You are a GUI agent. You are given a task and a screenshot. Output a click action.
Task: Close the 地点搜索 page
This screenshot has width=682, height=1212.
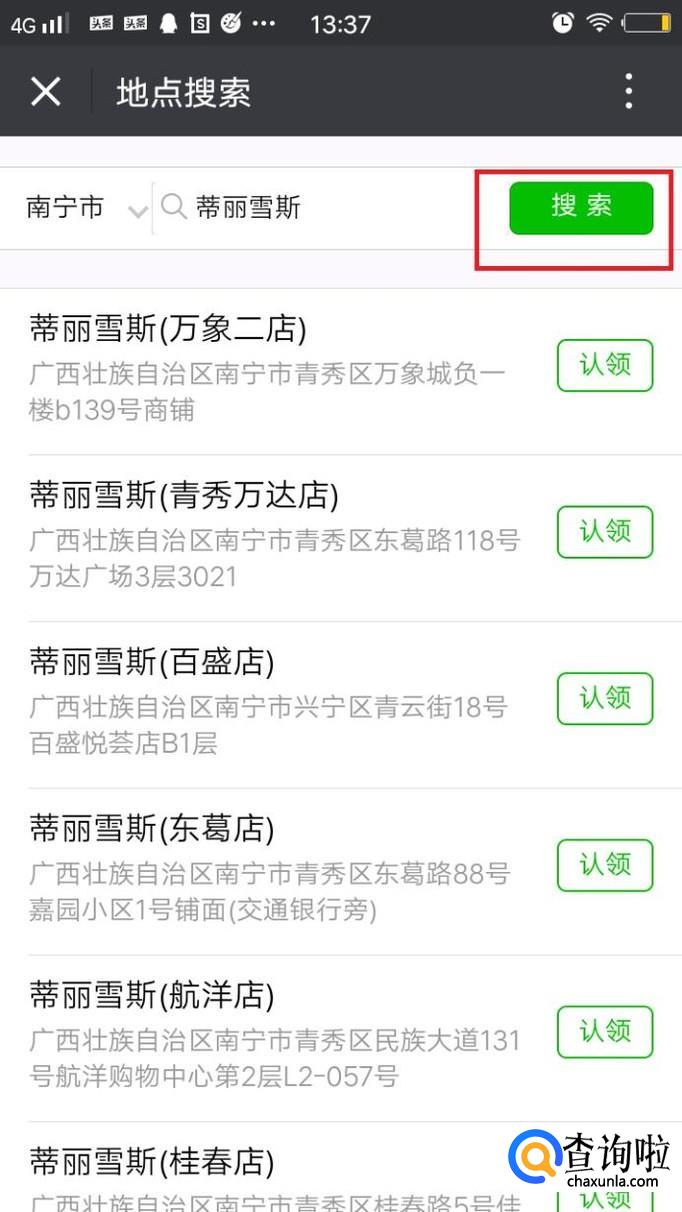pos(46,92)
